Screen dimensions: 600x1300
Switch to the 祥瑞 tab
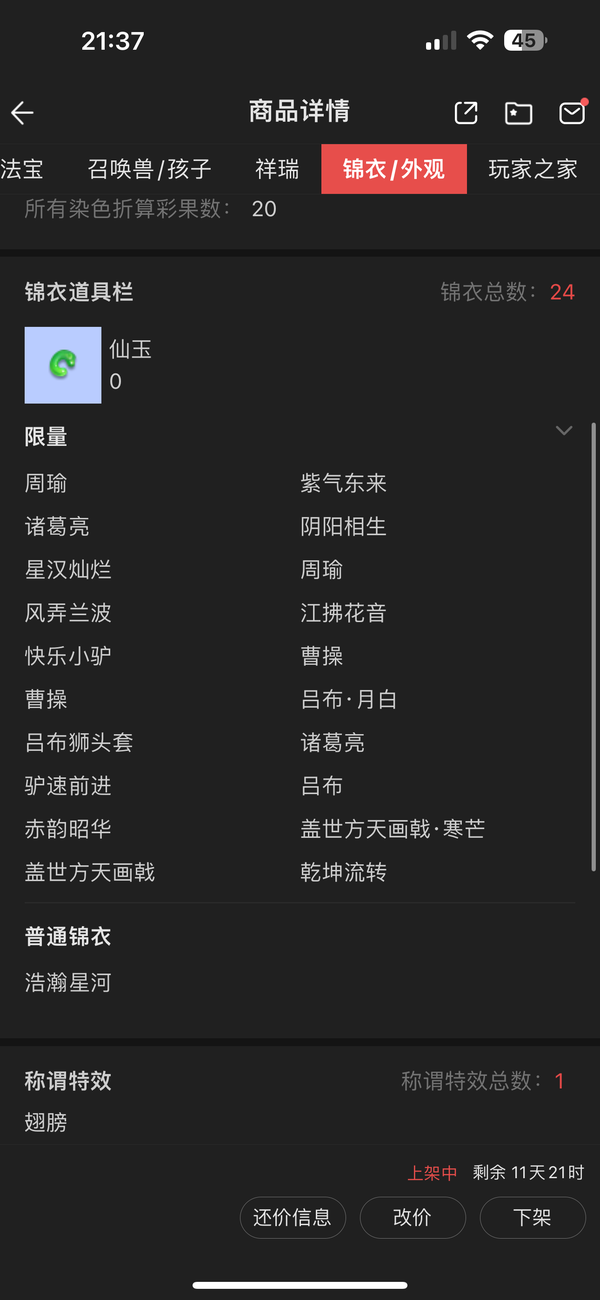(277, 169)
